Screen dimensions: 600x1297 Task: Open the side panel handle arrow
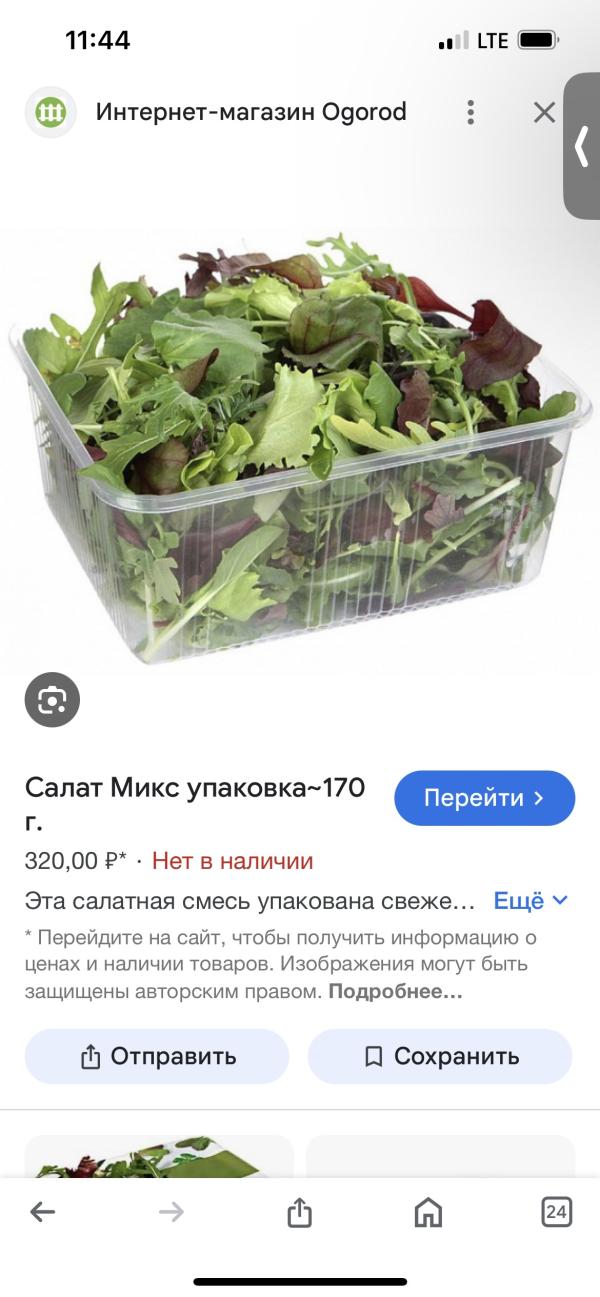[x=582, y=146]
